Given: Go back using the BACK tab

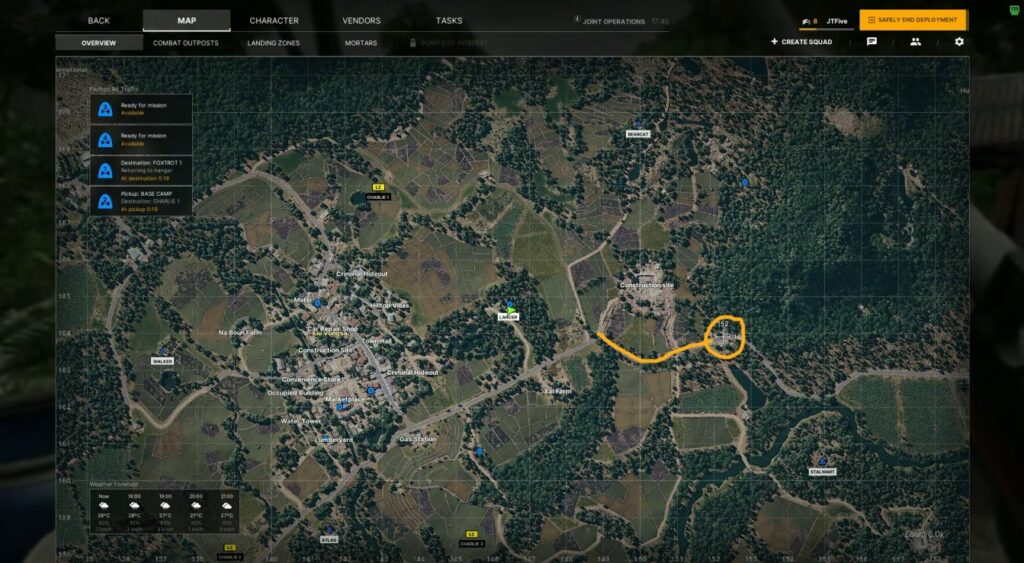Looking at the screenshot, I should [98, 20].
